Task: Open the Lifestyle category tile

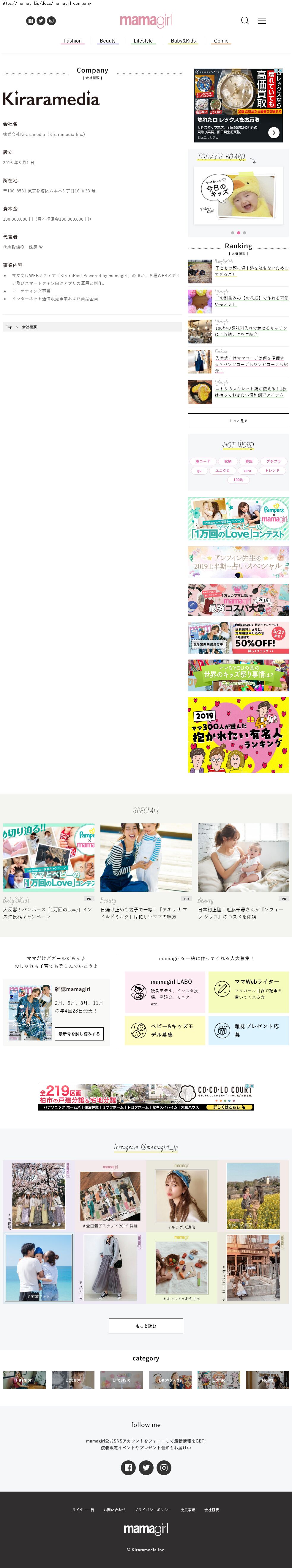Action: [122, 1380]
